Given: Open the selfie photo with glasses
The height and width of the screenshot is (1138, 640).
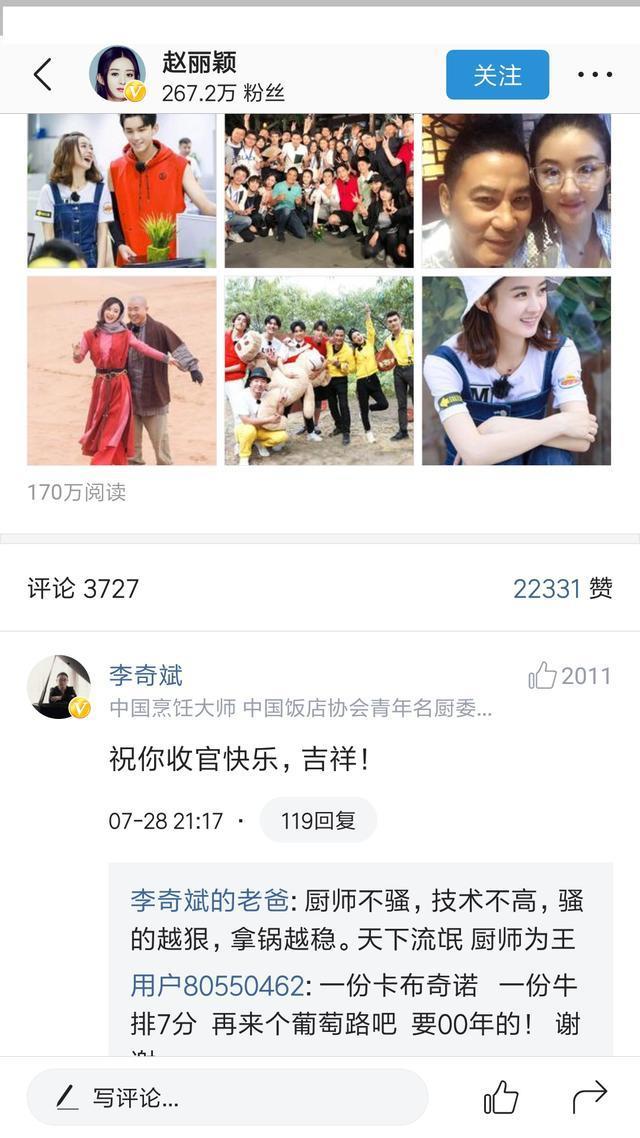Looking at the screenshot, I should 515,190.
